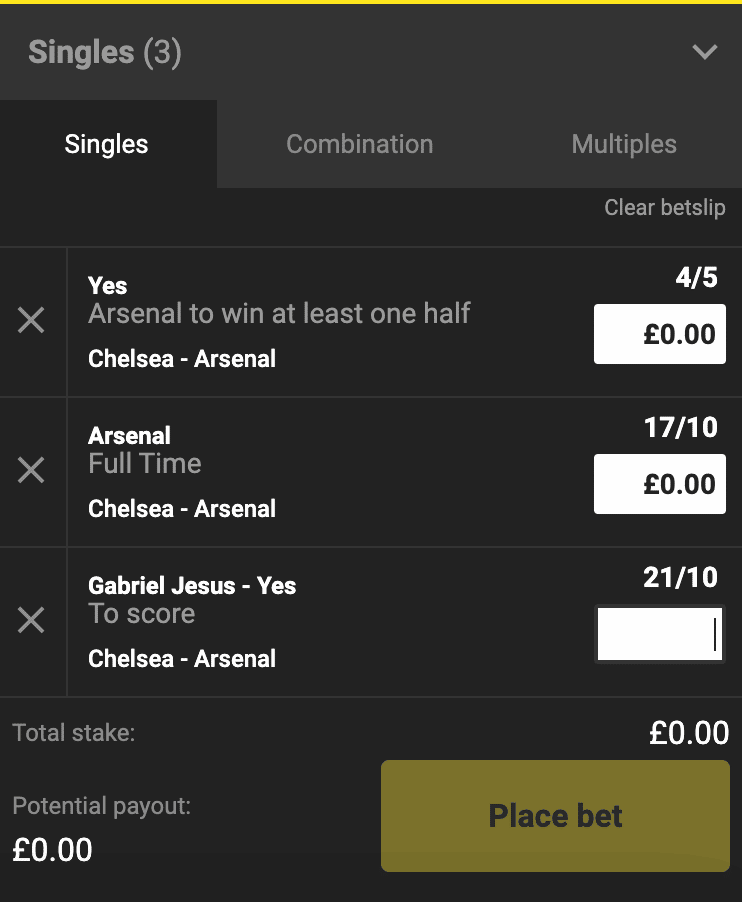Remove the Arsenal Full Time bet
Image resolution: width=742 pixels, height=902 pixels.
(x=32, y=471)
